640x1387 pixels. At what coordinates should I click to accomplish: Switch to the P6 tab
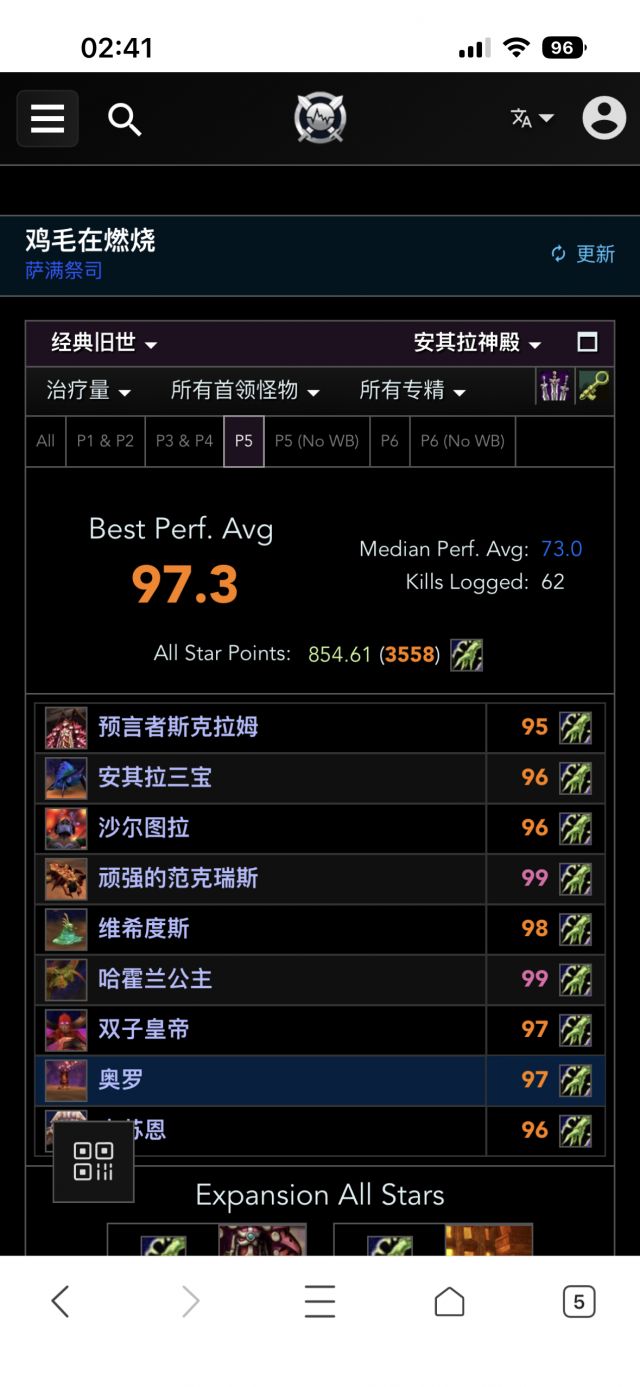[x=390, y=441]
